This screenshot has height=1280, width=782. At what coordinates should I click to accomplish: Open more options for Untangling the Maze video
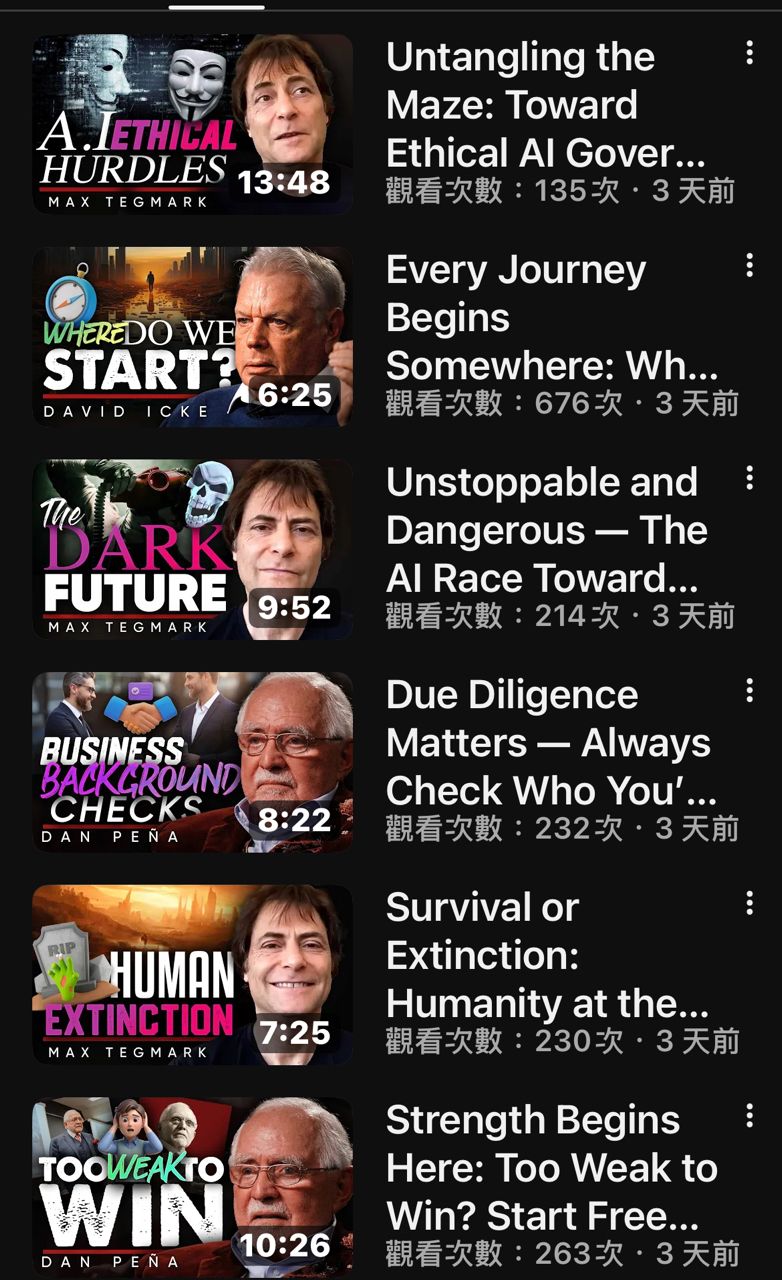pos(749,53)
